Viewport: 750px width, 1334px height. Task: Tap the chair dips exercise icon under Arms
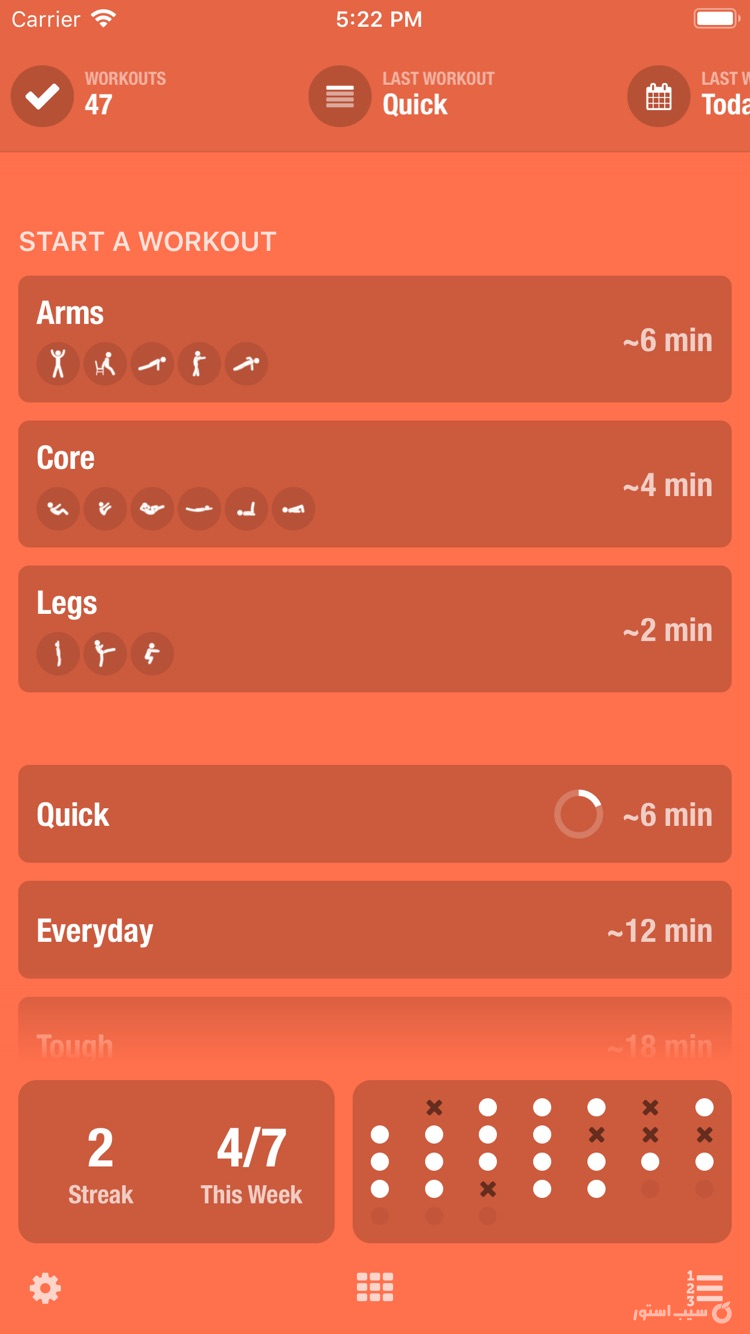point(105,364)
